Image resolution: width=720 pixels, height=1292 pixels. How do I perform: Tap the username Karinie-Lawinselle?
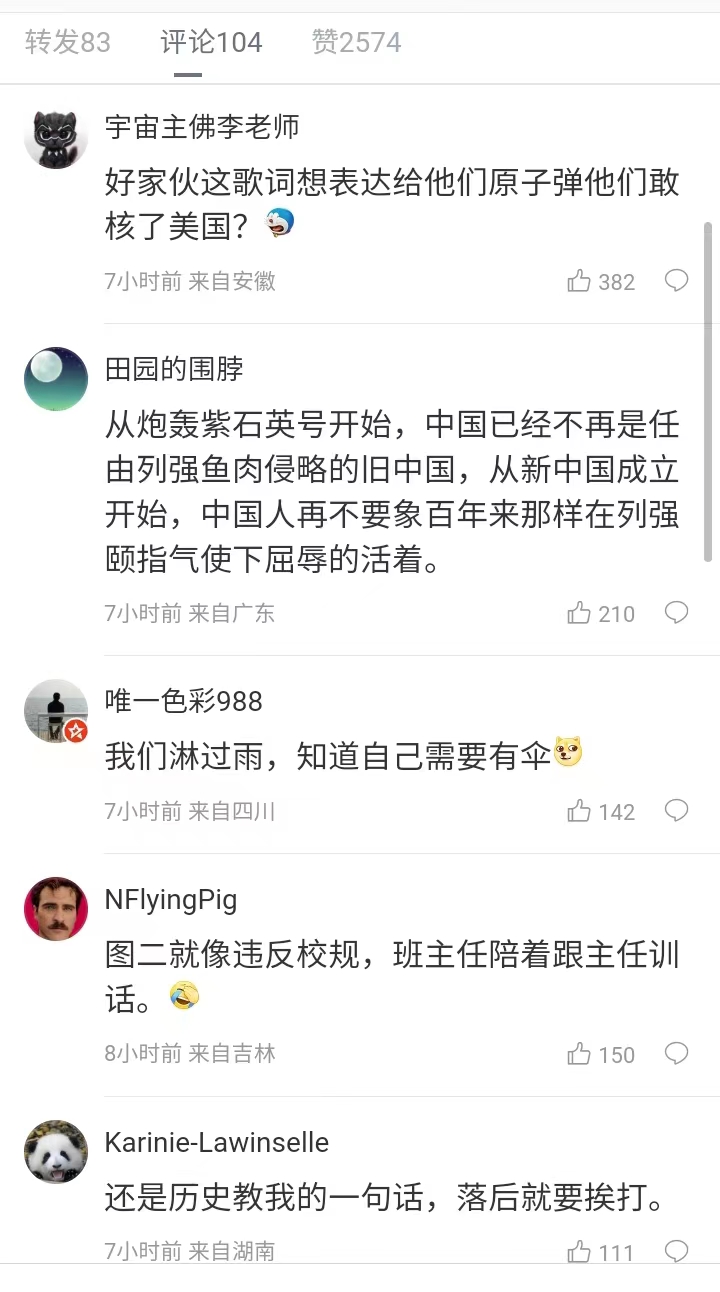(x=217, y=1141)
